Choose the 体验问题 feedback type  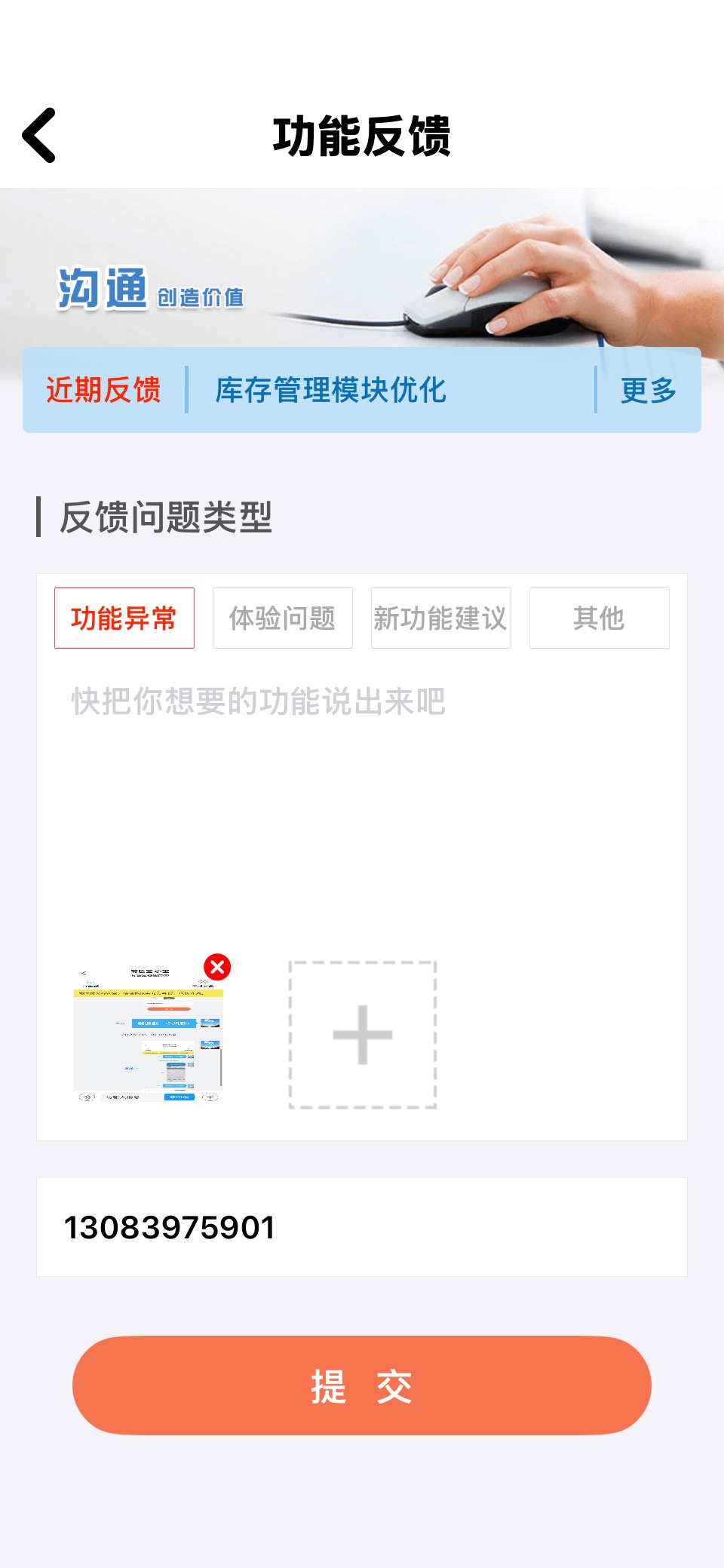[x=283, y=618]
